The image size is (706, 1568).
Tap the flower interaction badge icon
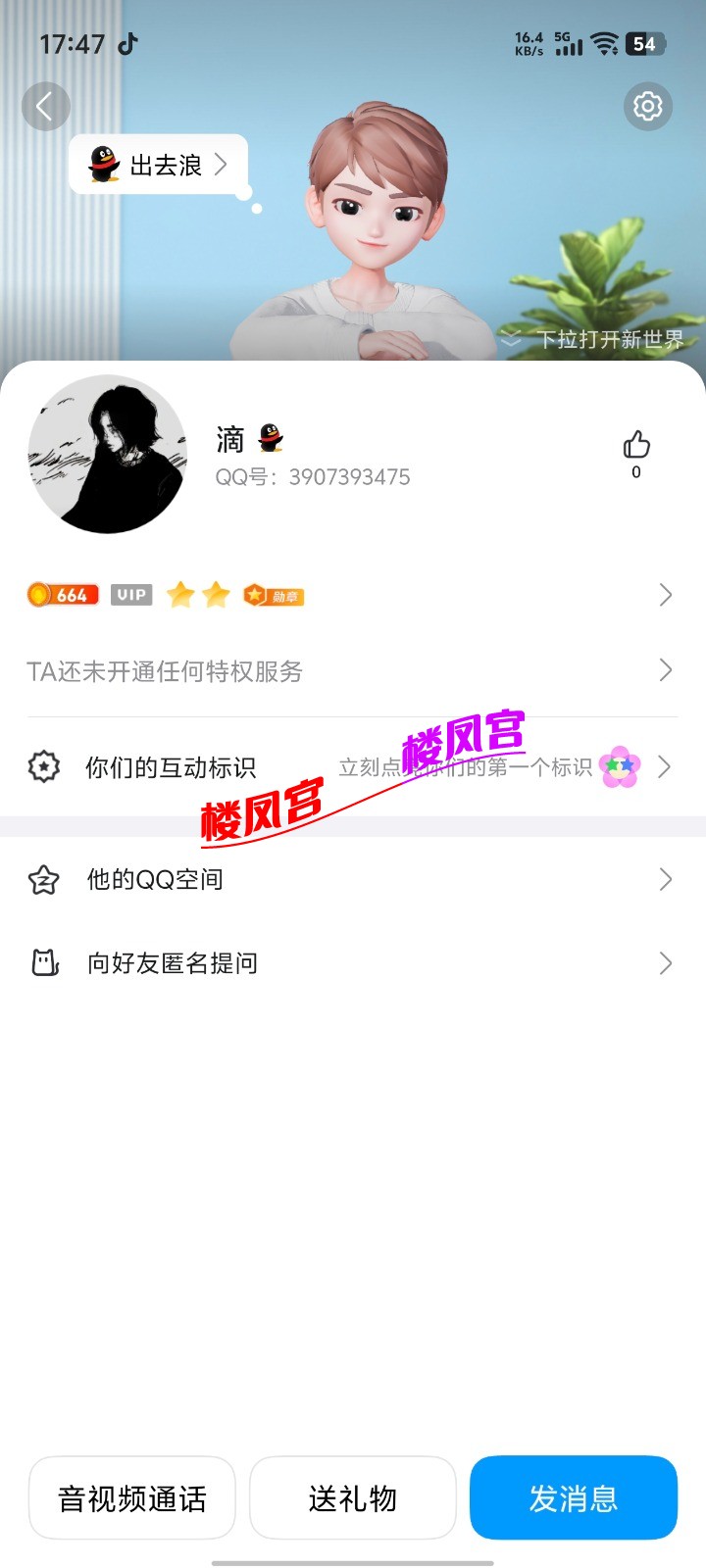click(618, 767)
